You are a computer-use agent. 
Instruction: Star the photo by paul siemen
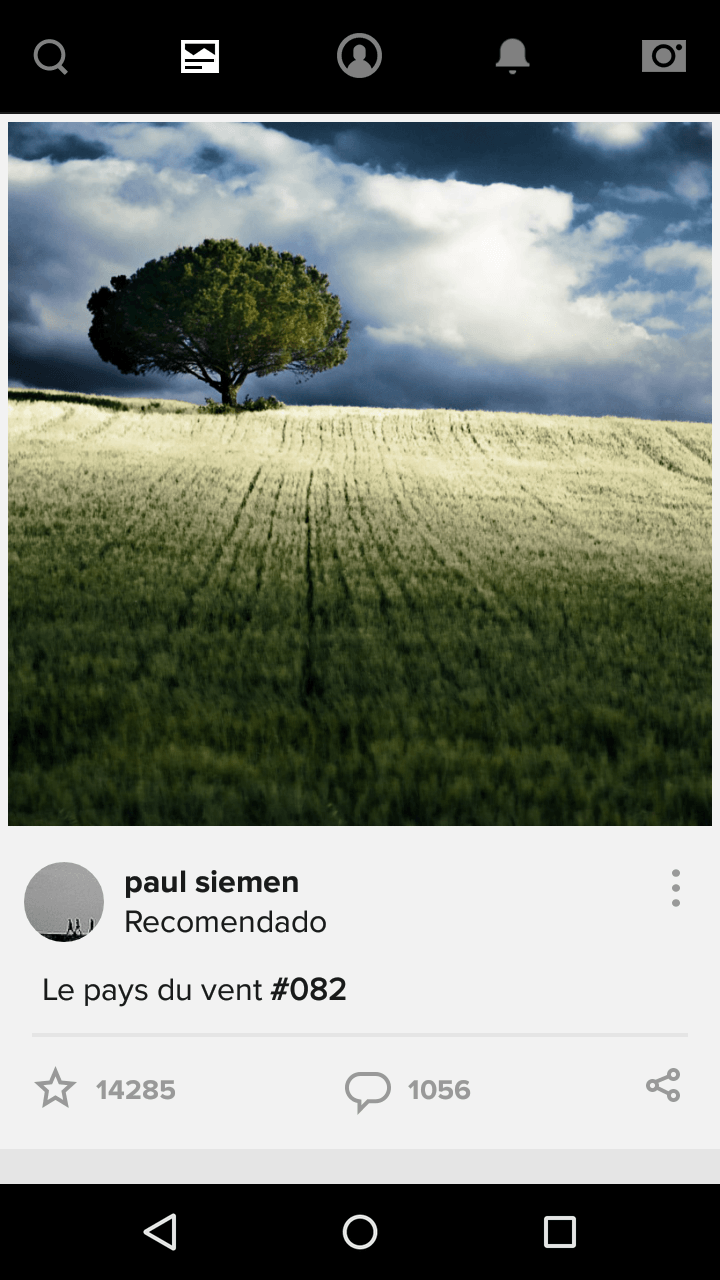tap(56, 1088)
